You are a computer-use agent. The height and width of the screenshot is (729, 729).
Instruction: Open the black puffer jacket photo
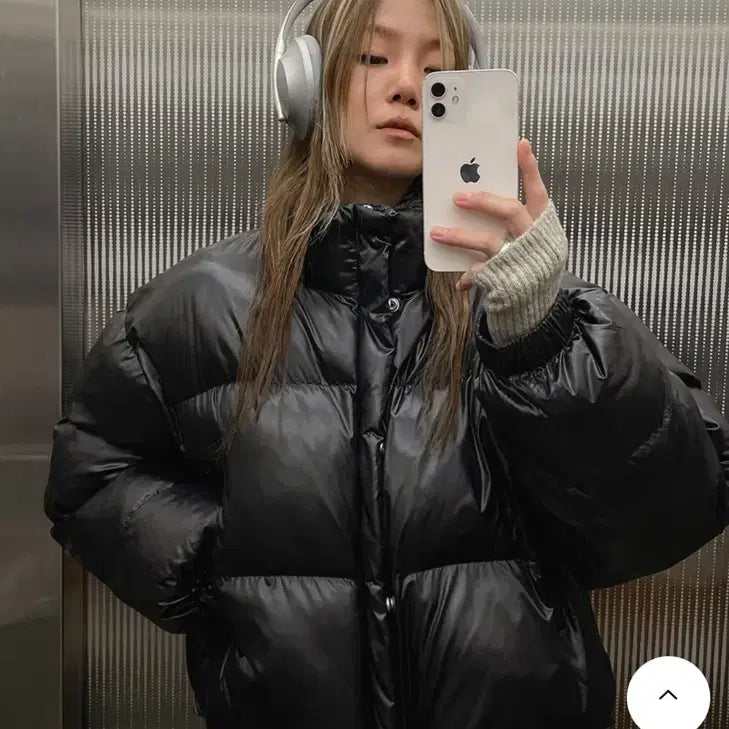tap(364, 400)
